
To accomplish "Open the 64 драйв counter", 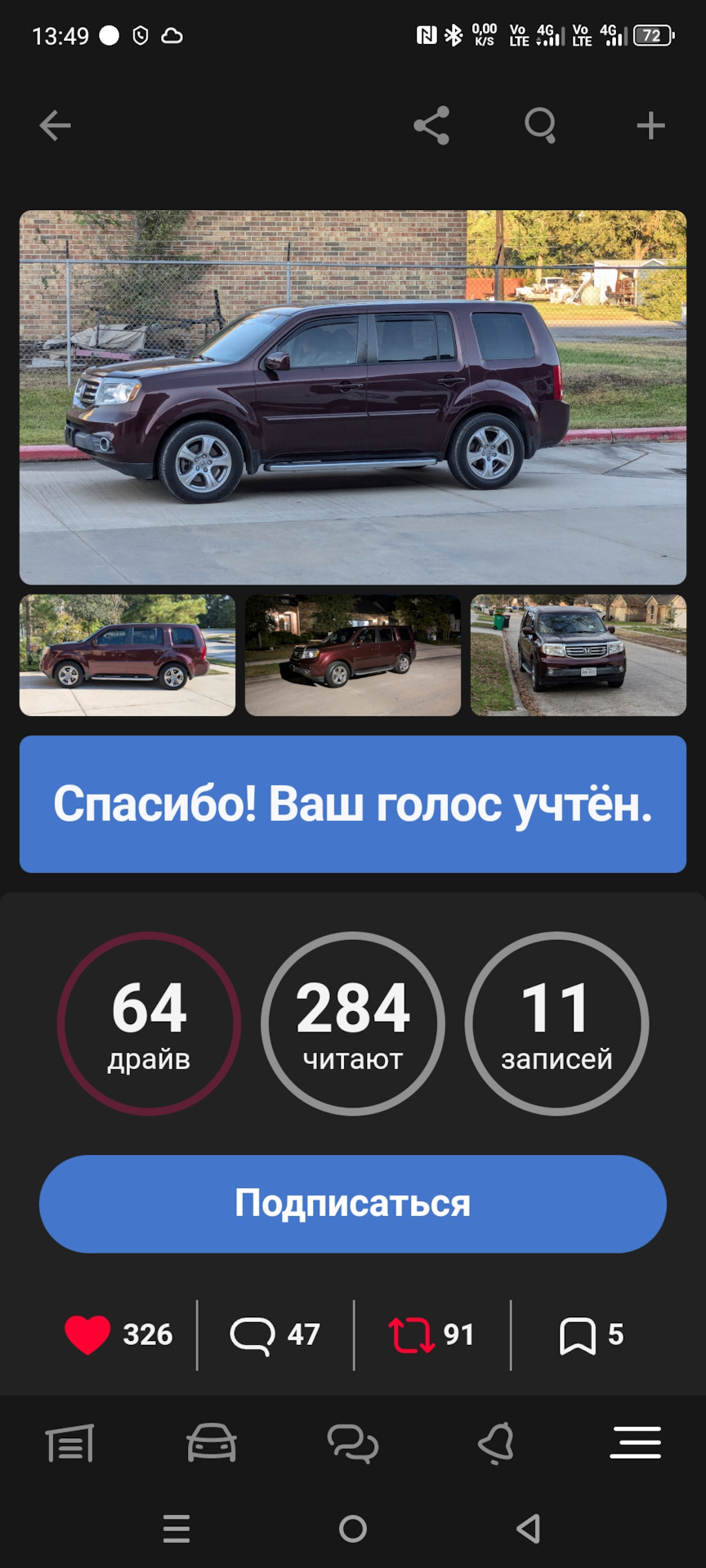I will (149, 1023).
